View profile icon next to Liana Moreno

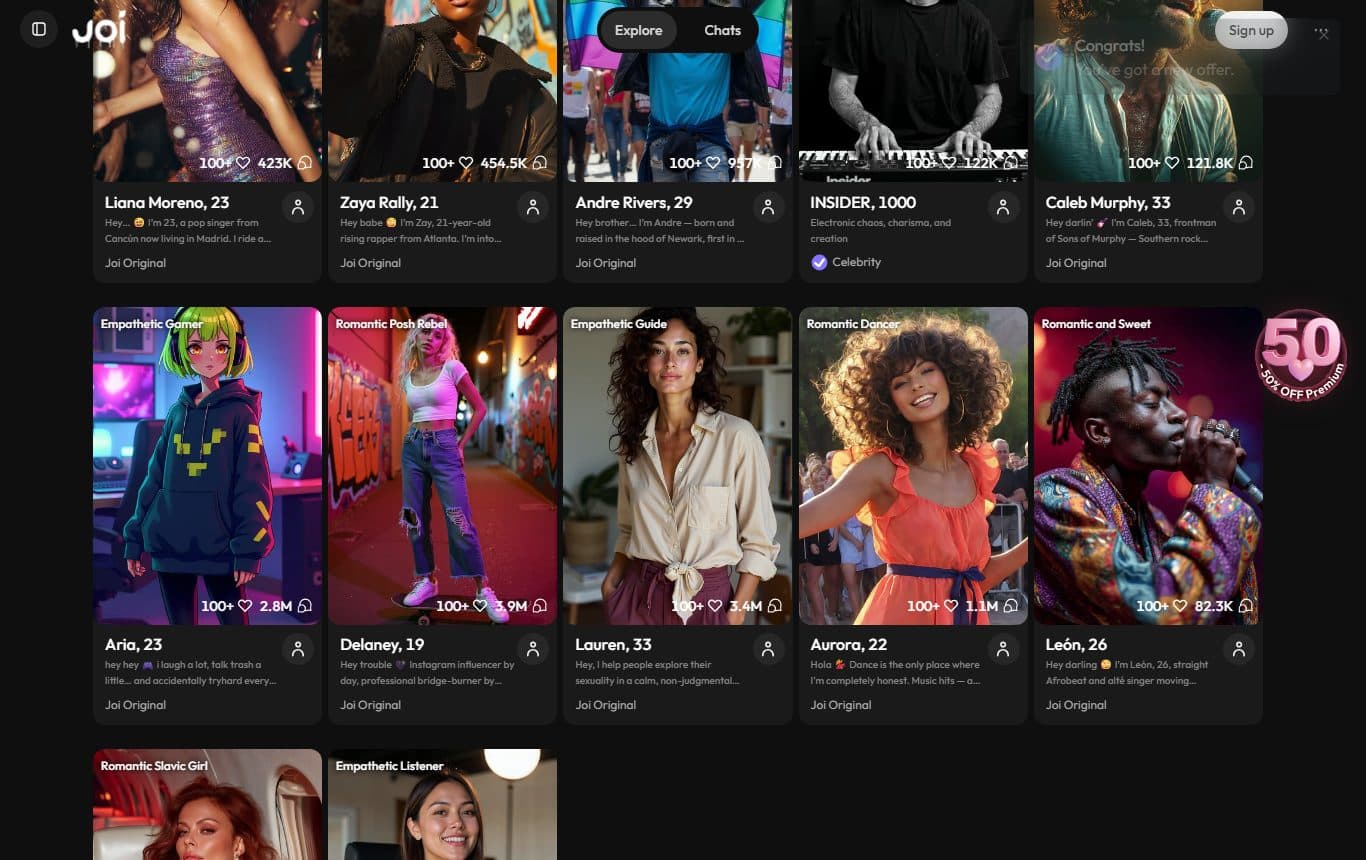point(298,207)
